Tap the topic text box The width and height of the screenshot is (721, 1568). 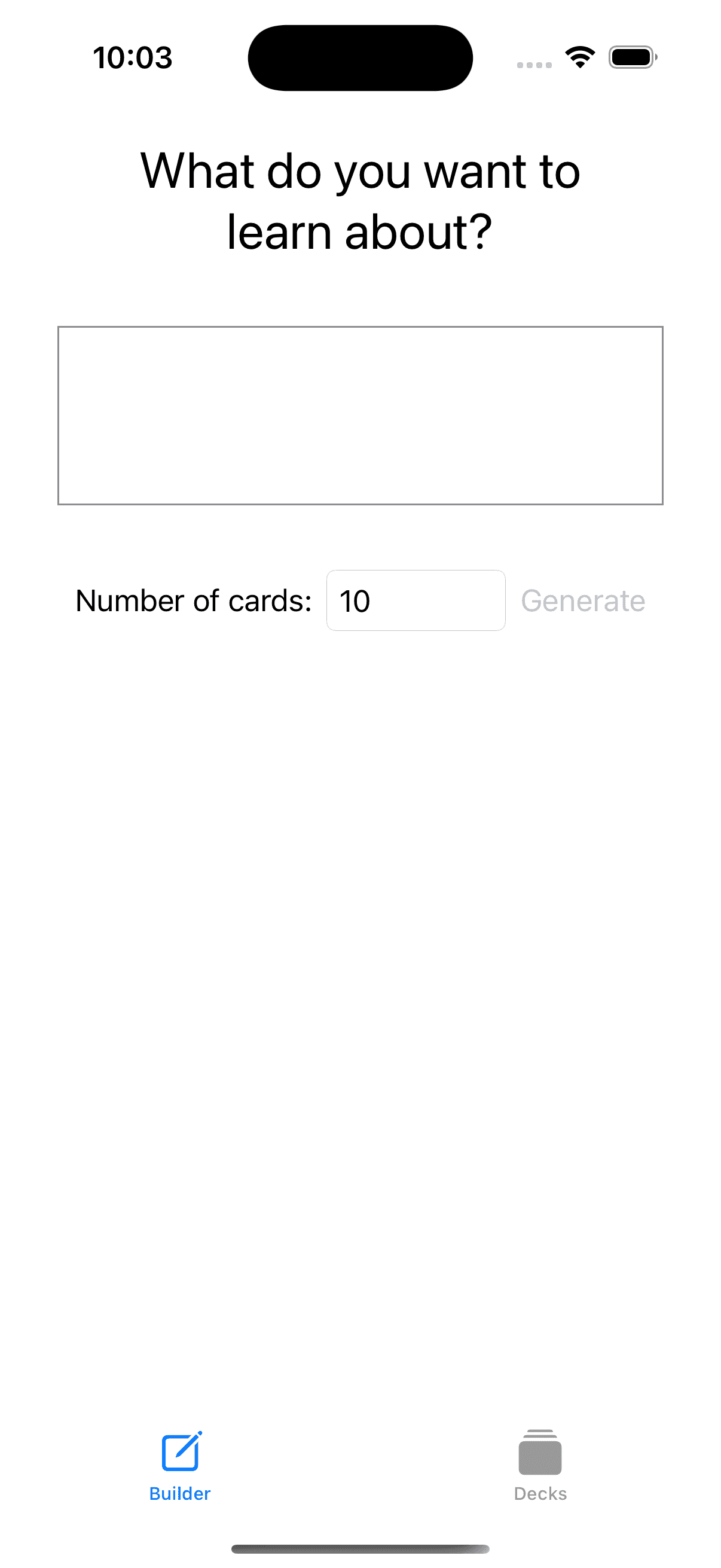click(x=360, y=416)
